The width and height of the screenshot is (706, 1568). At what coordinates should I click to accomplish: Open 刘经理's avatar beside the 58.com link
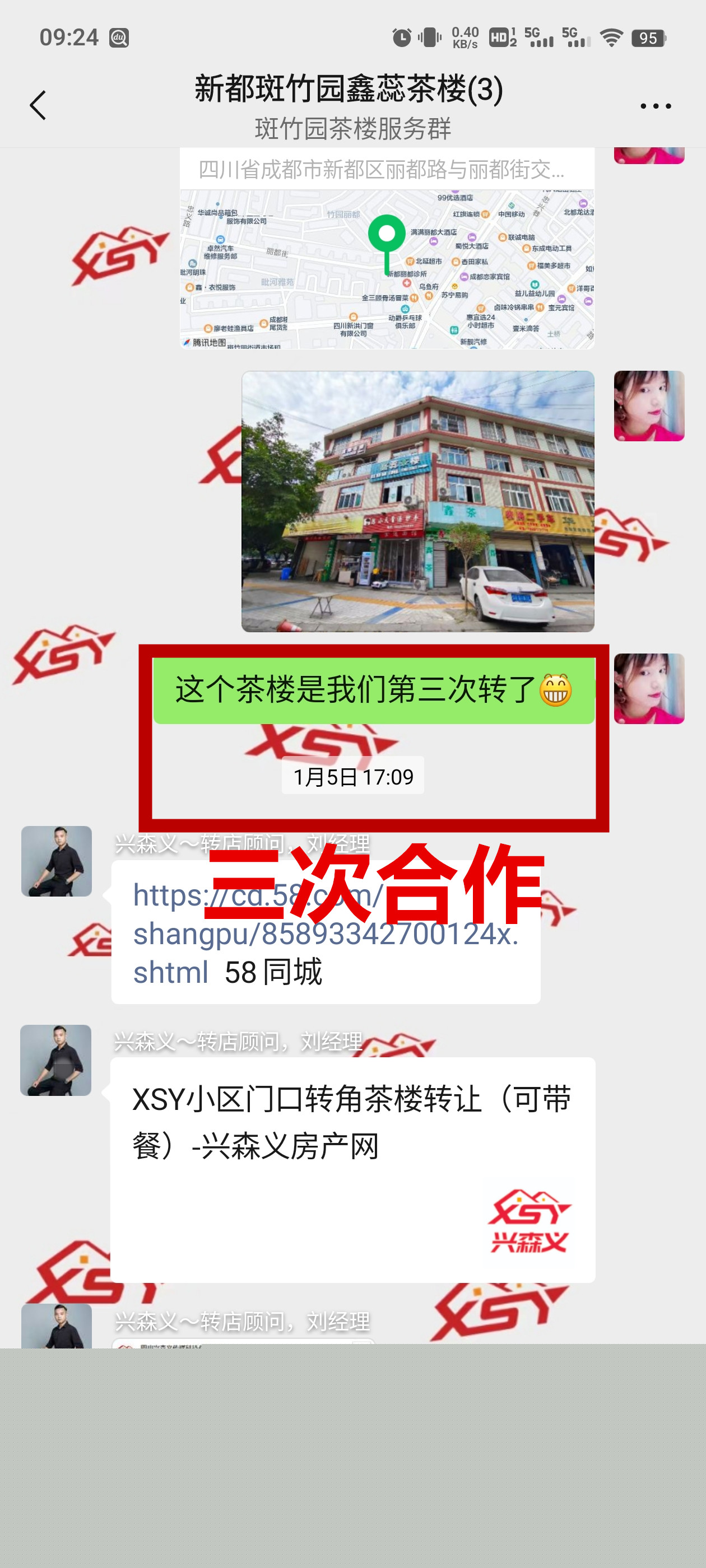57,861
